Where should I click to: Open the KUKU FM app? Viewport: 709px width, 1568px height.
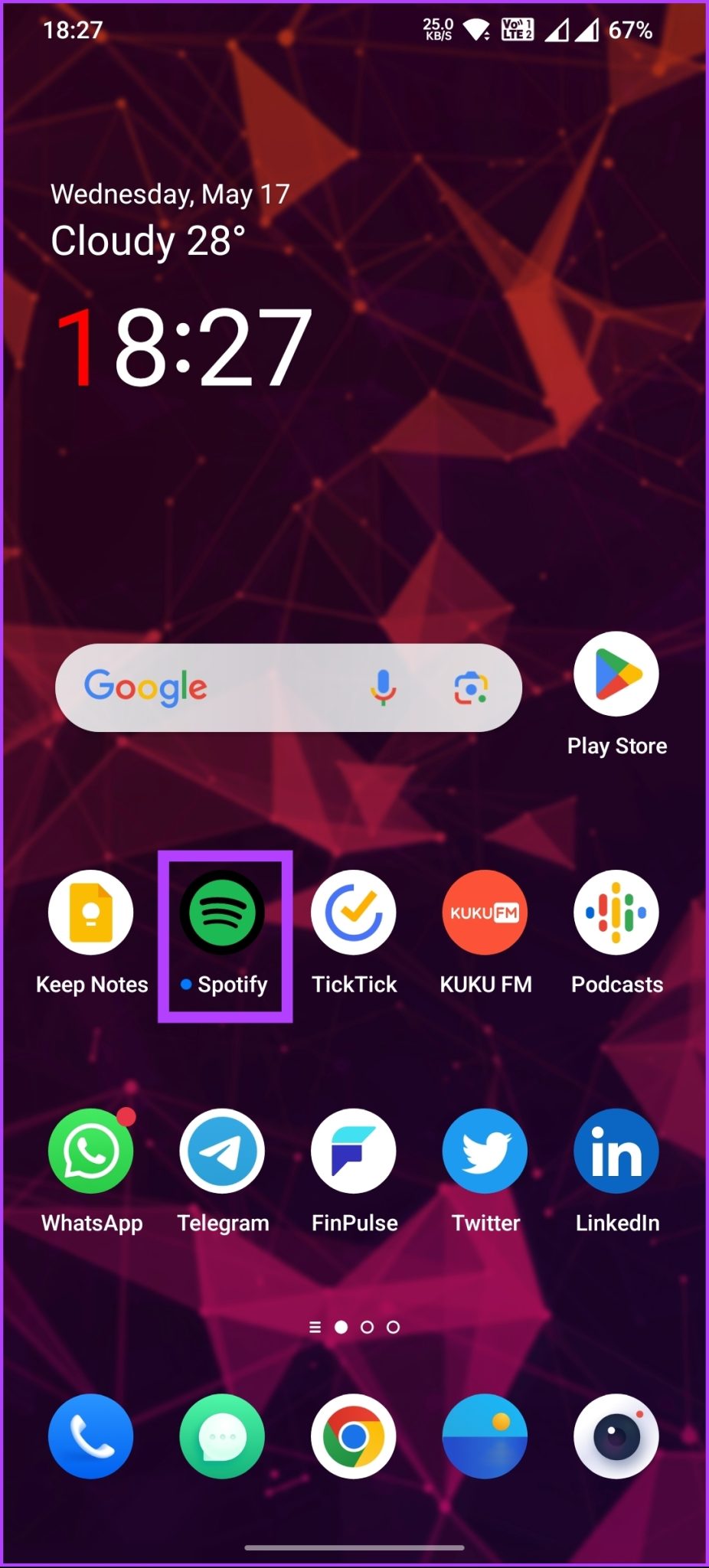pos(485,913)
